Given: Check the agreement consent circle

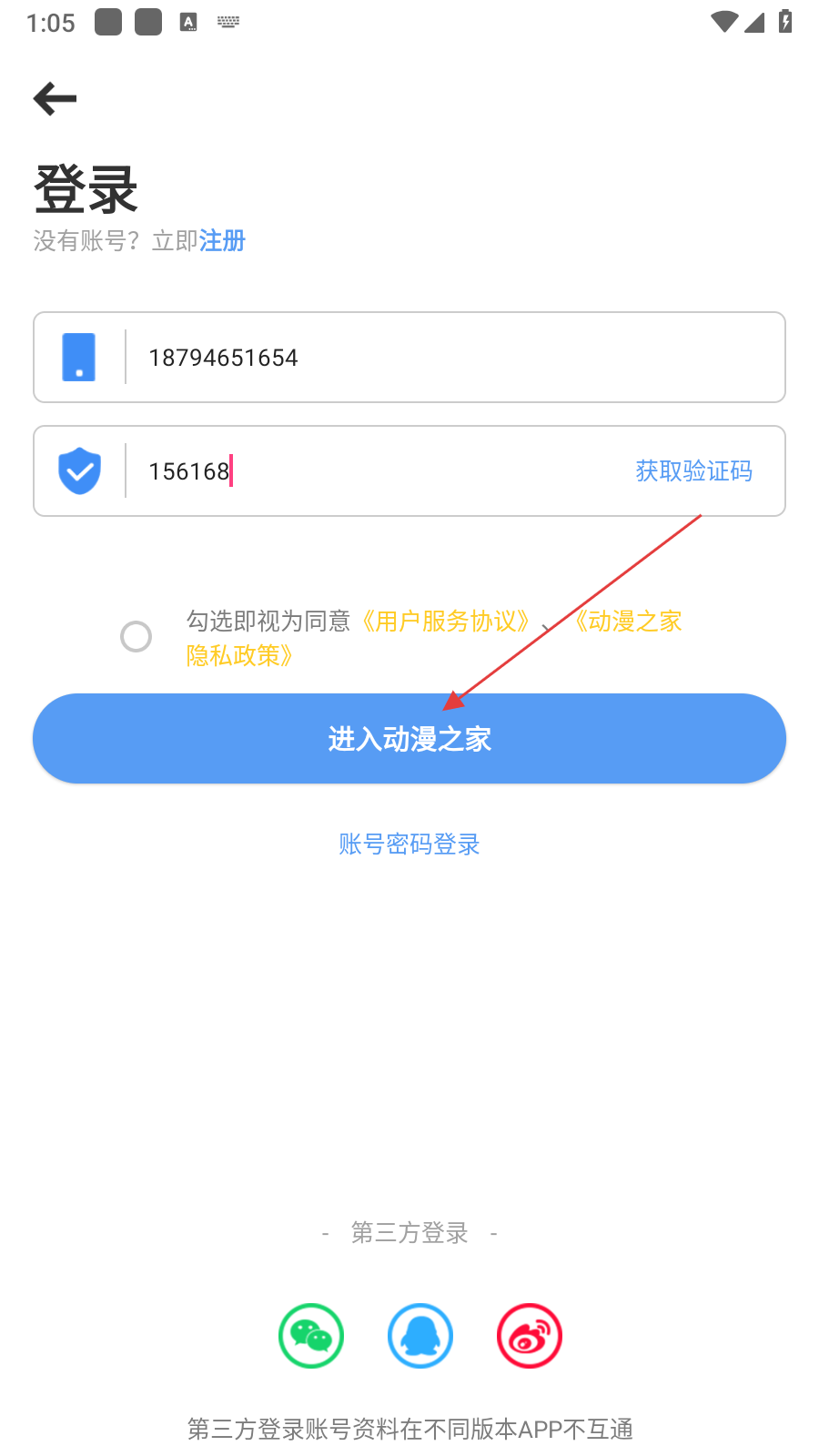Looking at the screenshot, I should 136,636.
